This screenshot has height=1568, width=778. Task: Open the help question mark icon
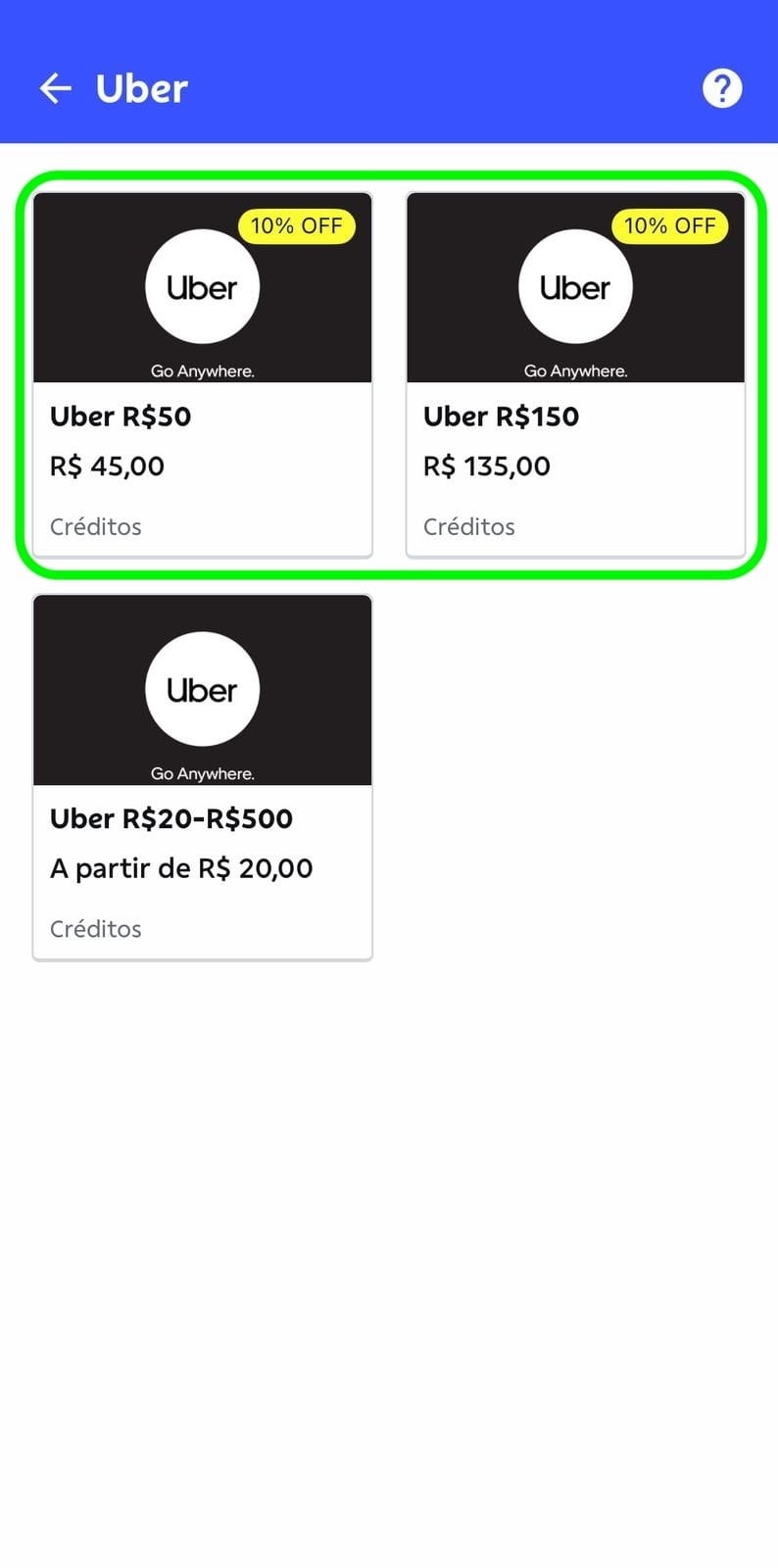(722, 88)
